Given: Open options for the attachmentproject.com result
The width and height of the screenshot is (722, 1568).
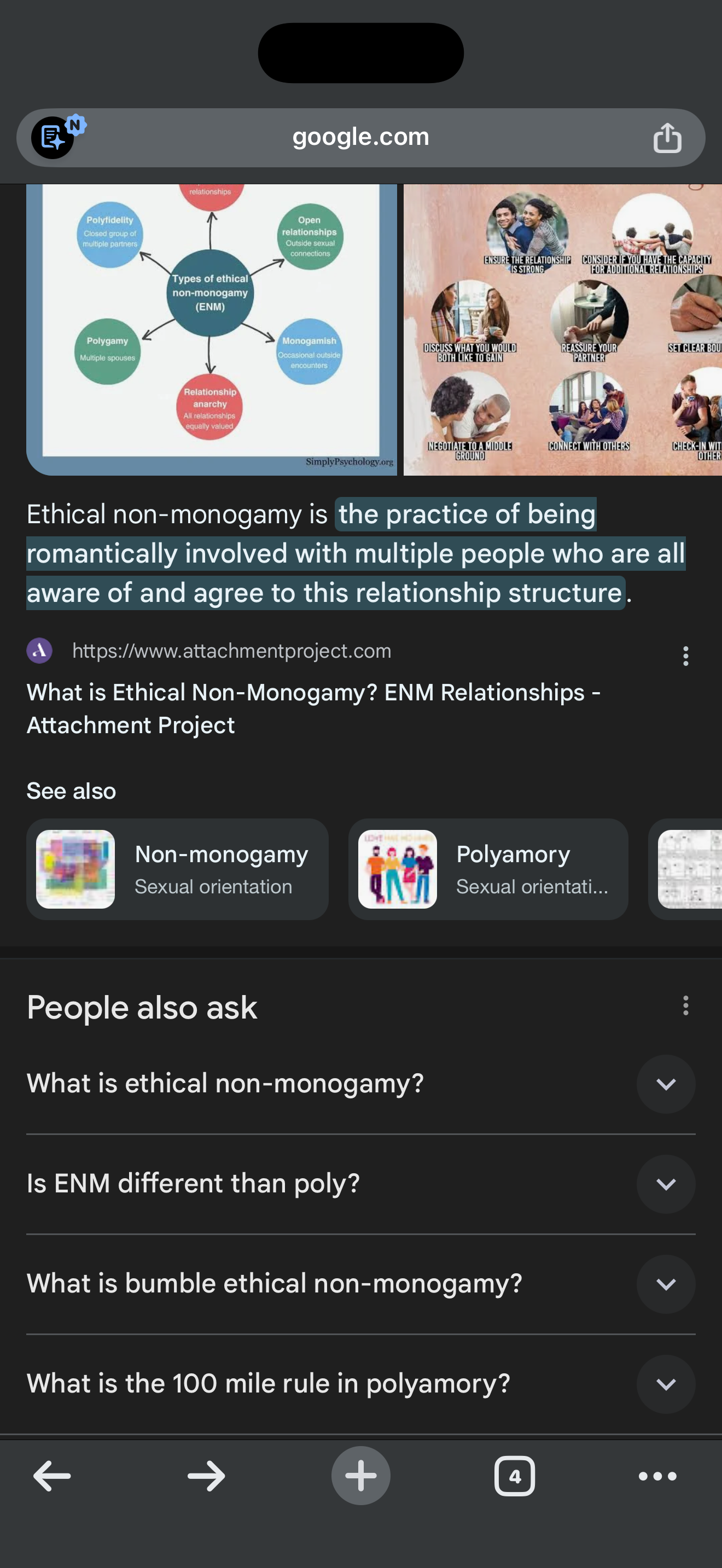Looking at the screenshot, I should pyautogui.click(x=685, y=656).
